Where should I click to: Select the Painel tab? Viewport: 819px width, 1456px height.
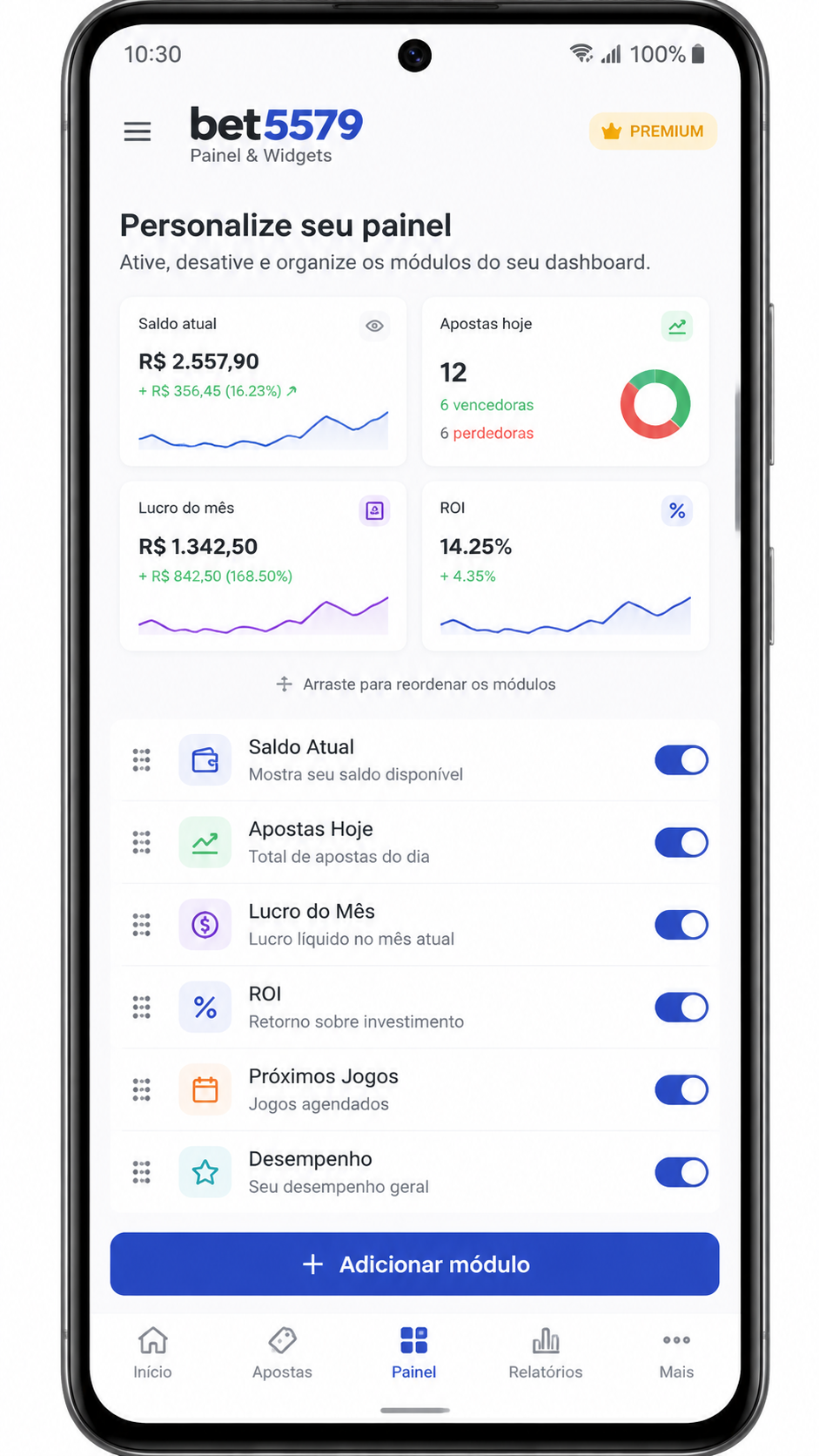tap(413, 1352)
